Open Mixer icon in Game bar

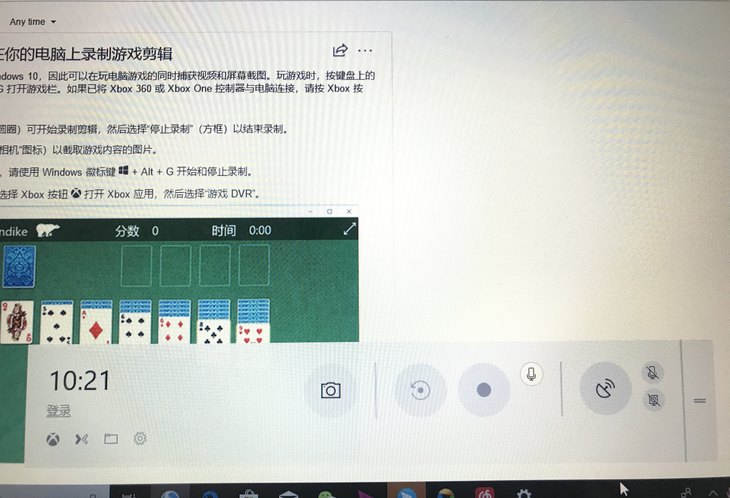[82, 439]
